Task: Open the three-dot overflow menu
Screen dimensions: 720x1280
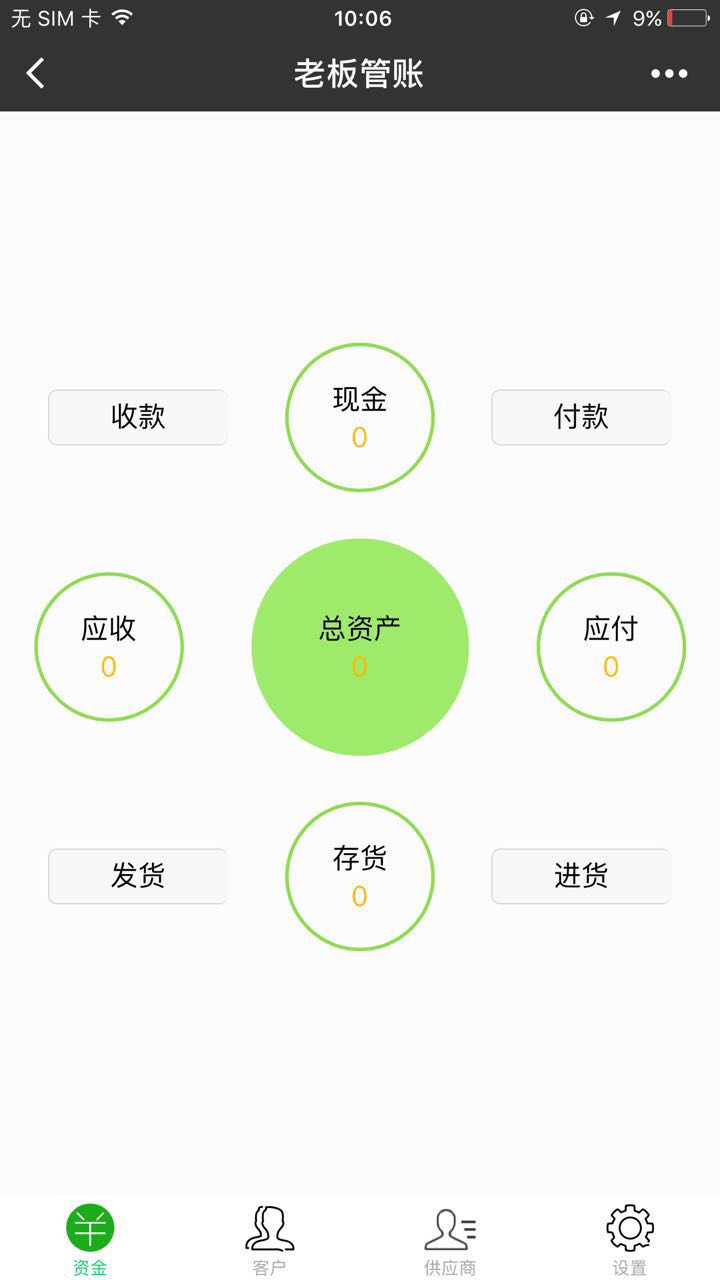Action: coord(669,73)
